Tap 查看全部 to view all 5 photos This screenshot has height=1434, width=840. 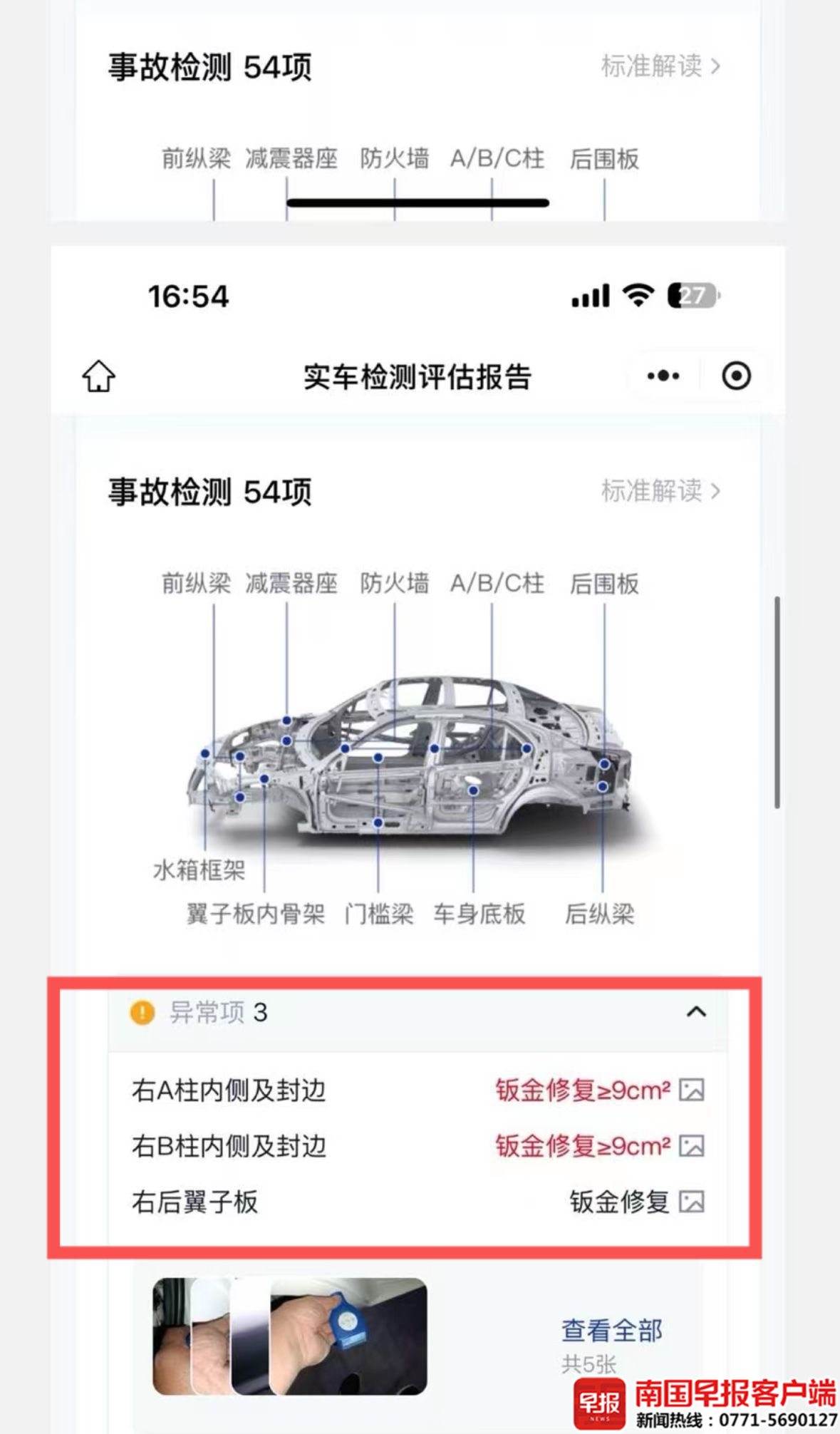click(x=611, y=1330)
